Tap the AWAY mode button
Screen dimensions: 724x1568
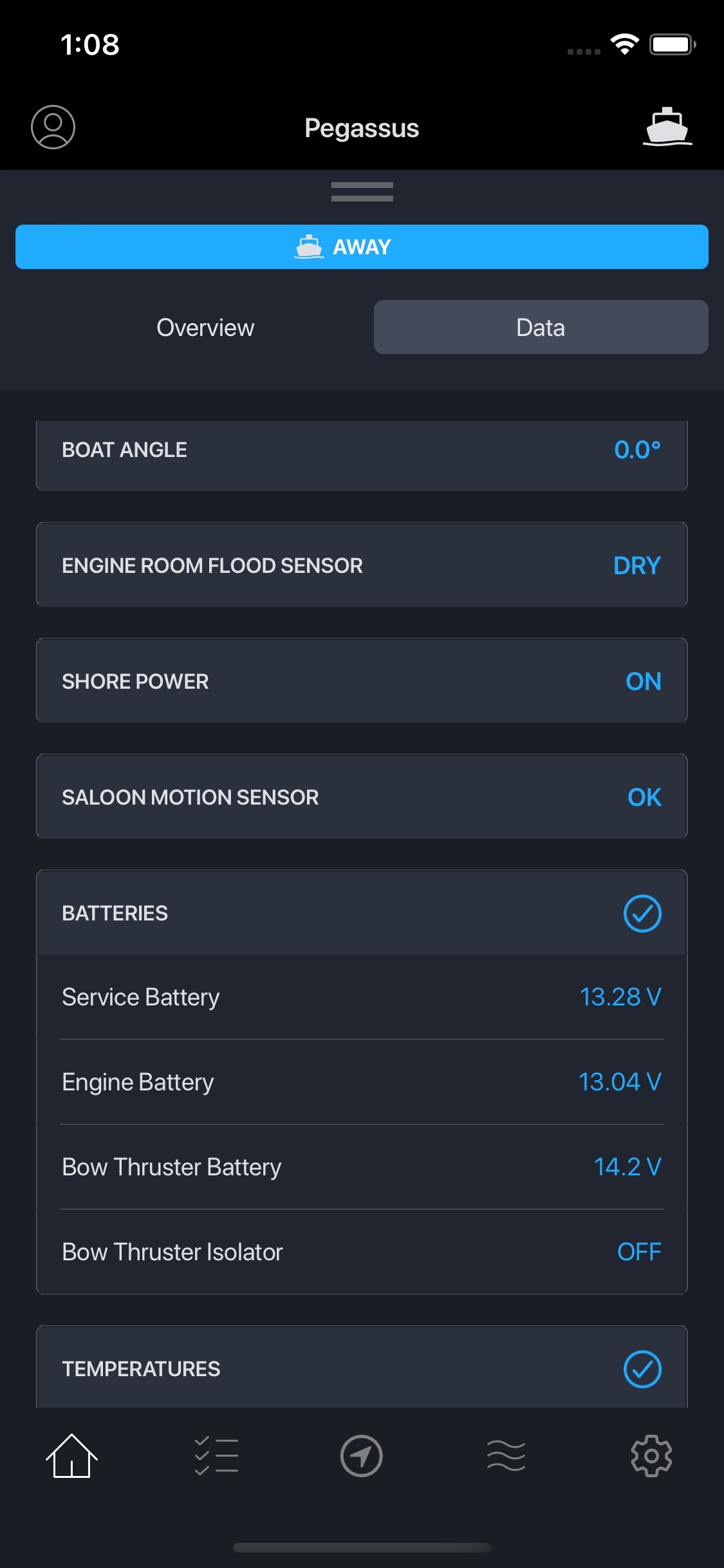point(362,247)
